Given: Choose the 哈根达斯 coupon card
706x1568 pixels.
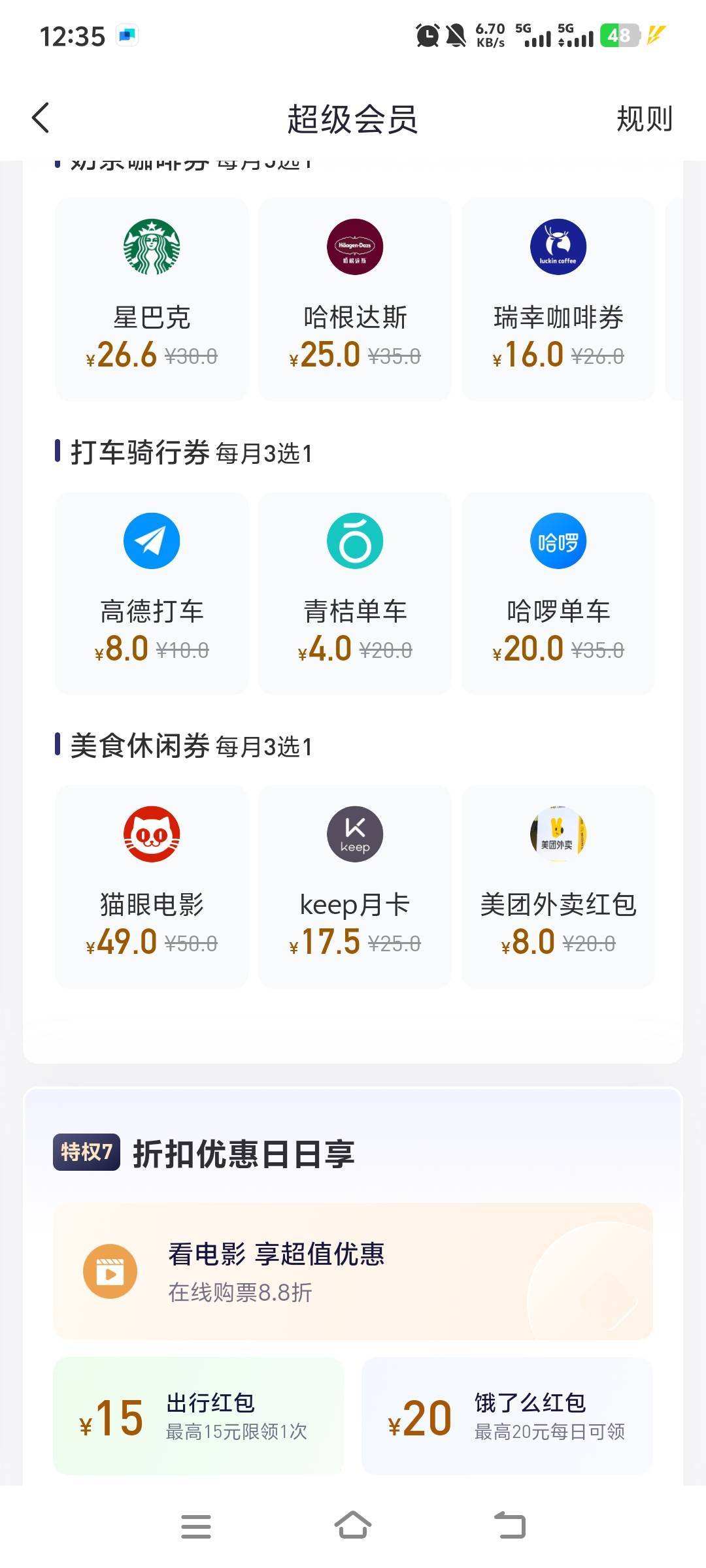Looking at the screenshot, I should click(x=355, y=299).
